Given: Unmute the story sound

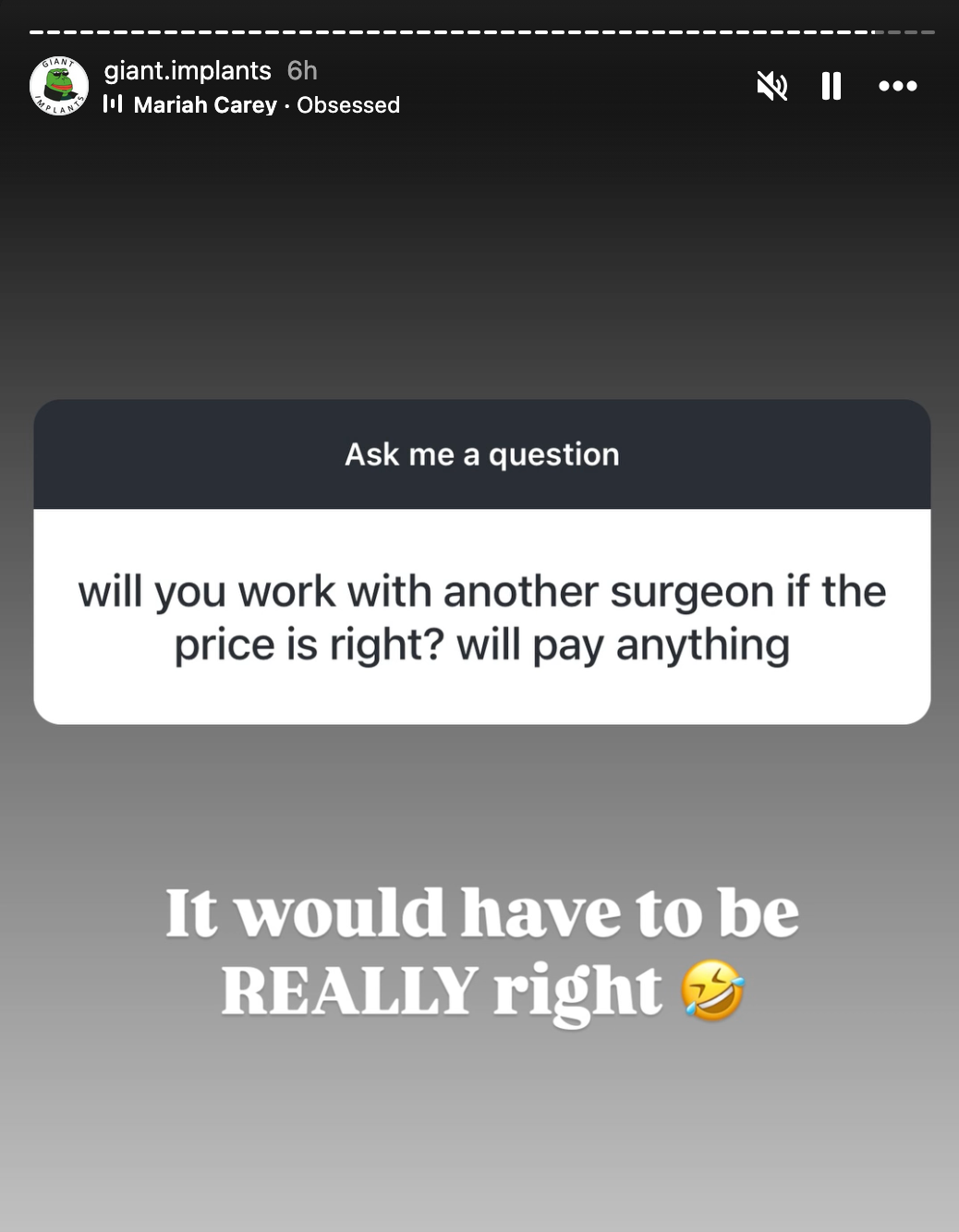Looking at the screenshot, I should [x=771, y=86].
